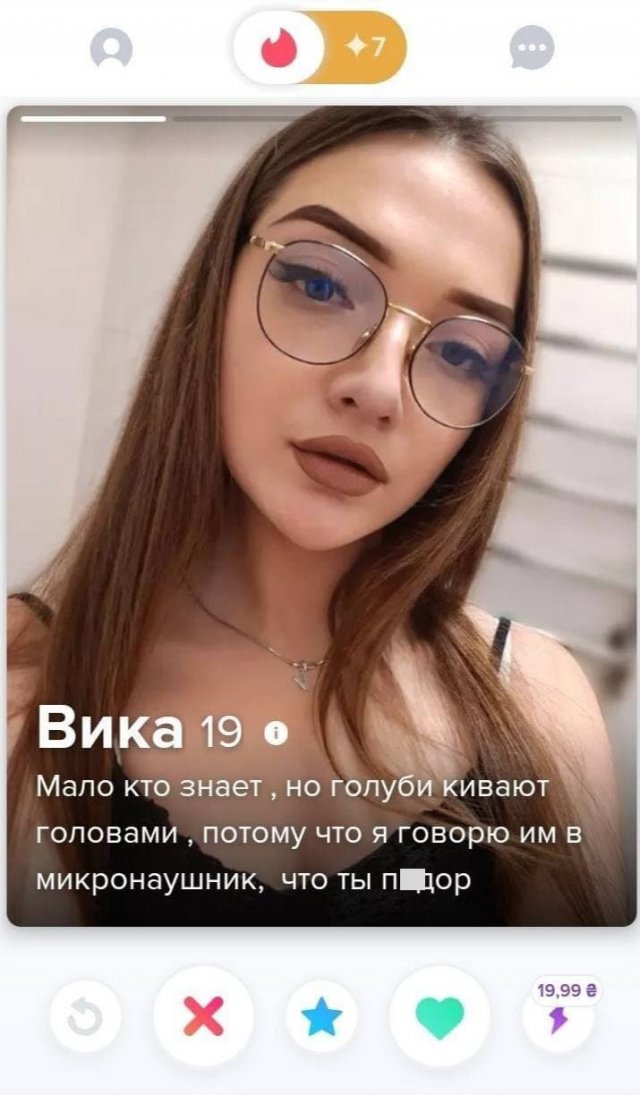Like Вика with the green heart
The image size is (640, 1095).
(439, 1018)
